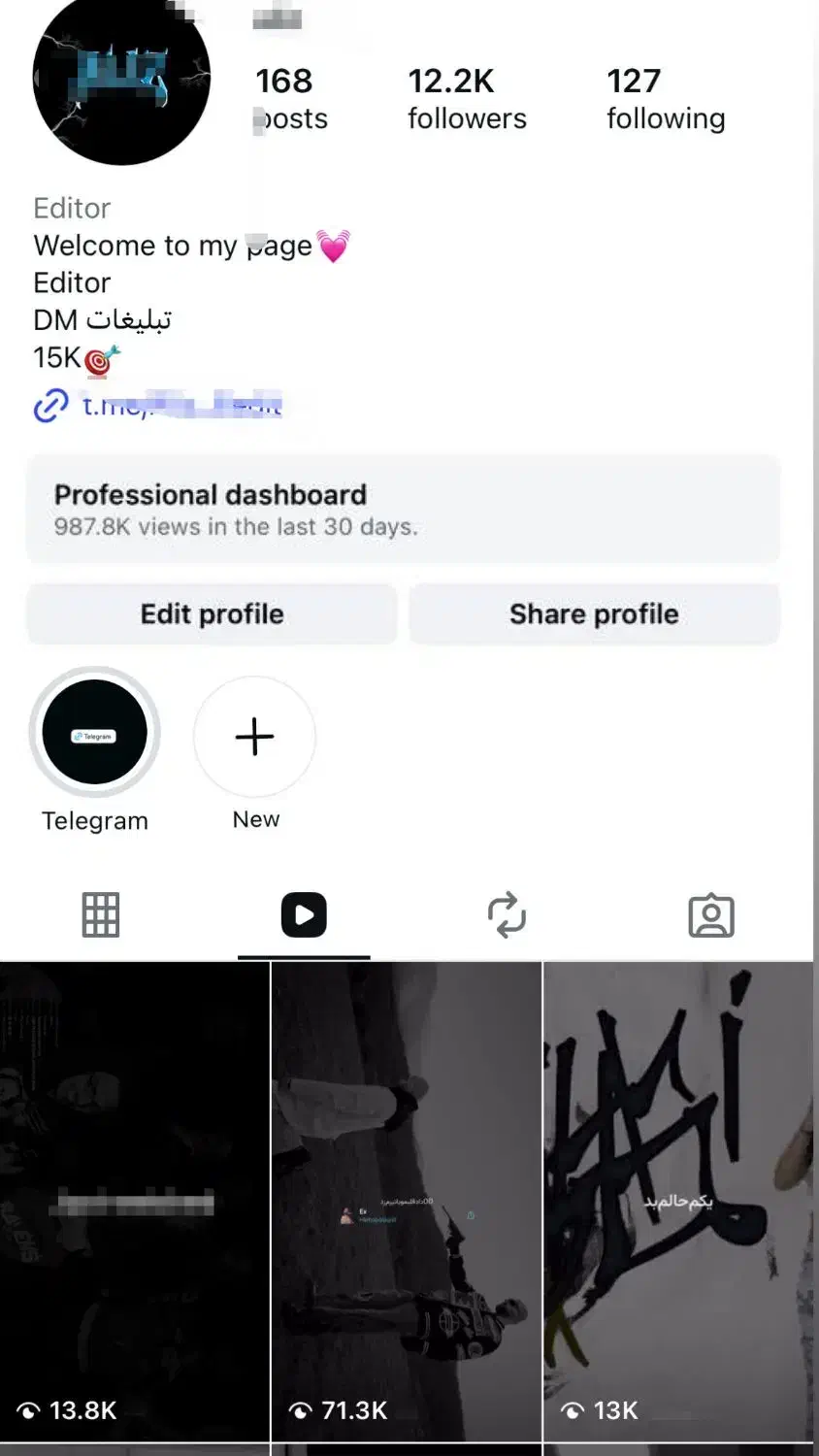Image resolution: width=819 pixels, height=1456 pixels.
Task: Tap Share profile
Action: [x=594, y=613]
